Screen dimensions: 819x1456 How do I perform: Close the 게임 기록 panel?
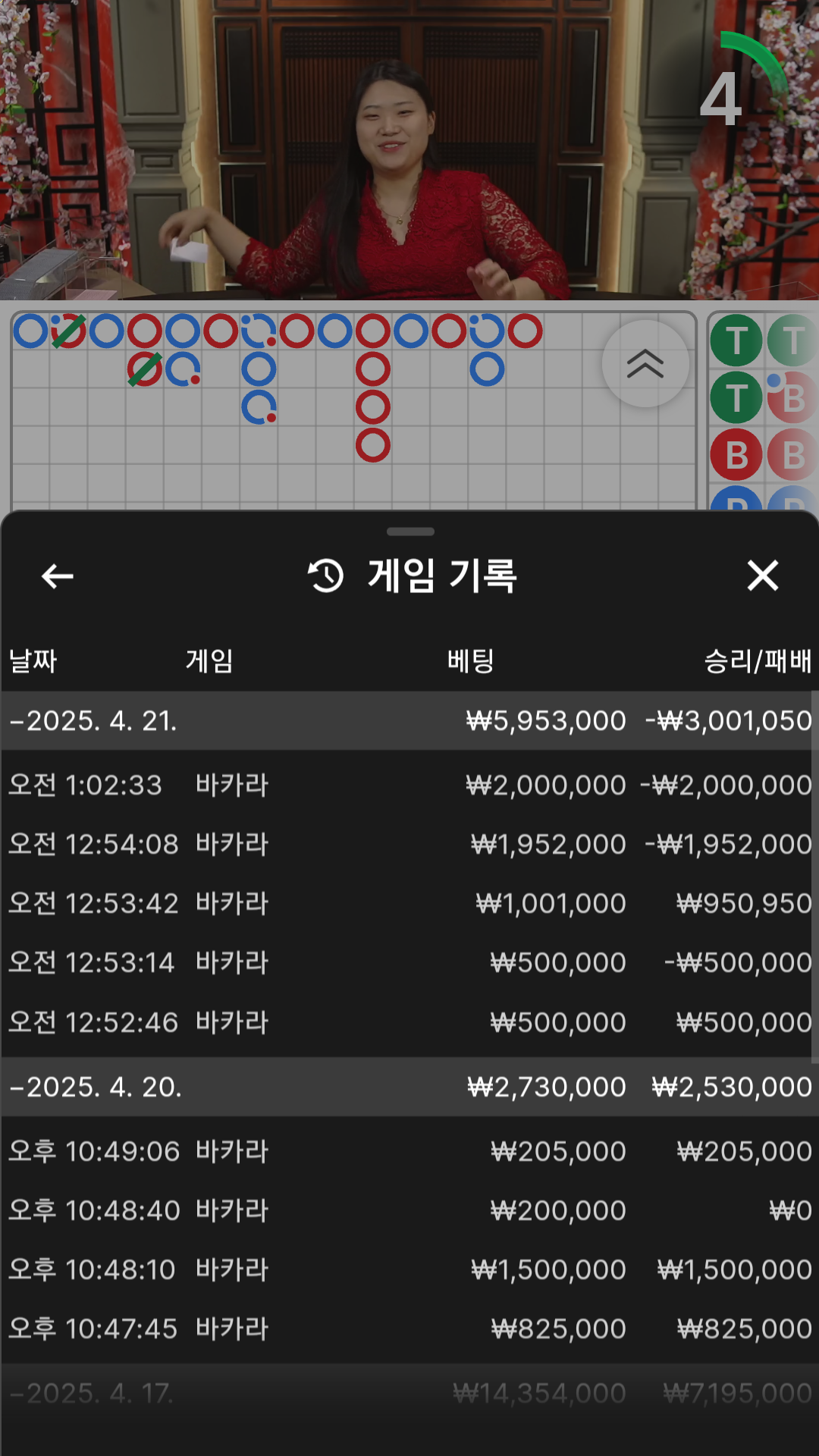[763, 576]
